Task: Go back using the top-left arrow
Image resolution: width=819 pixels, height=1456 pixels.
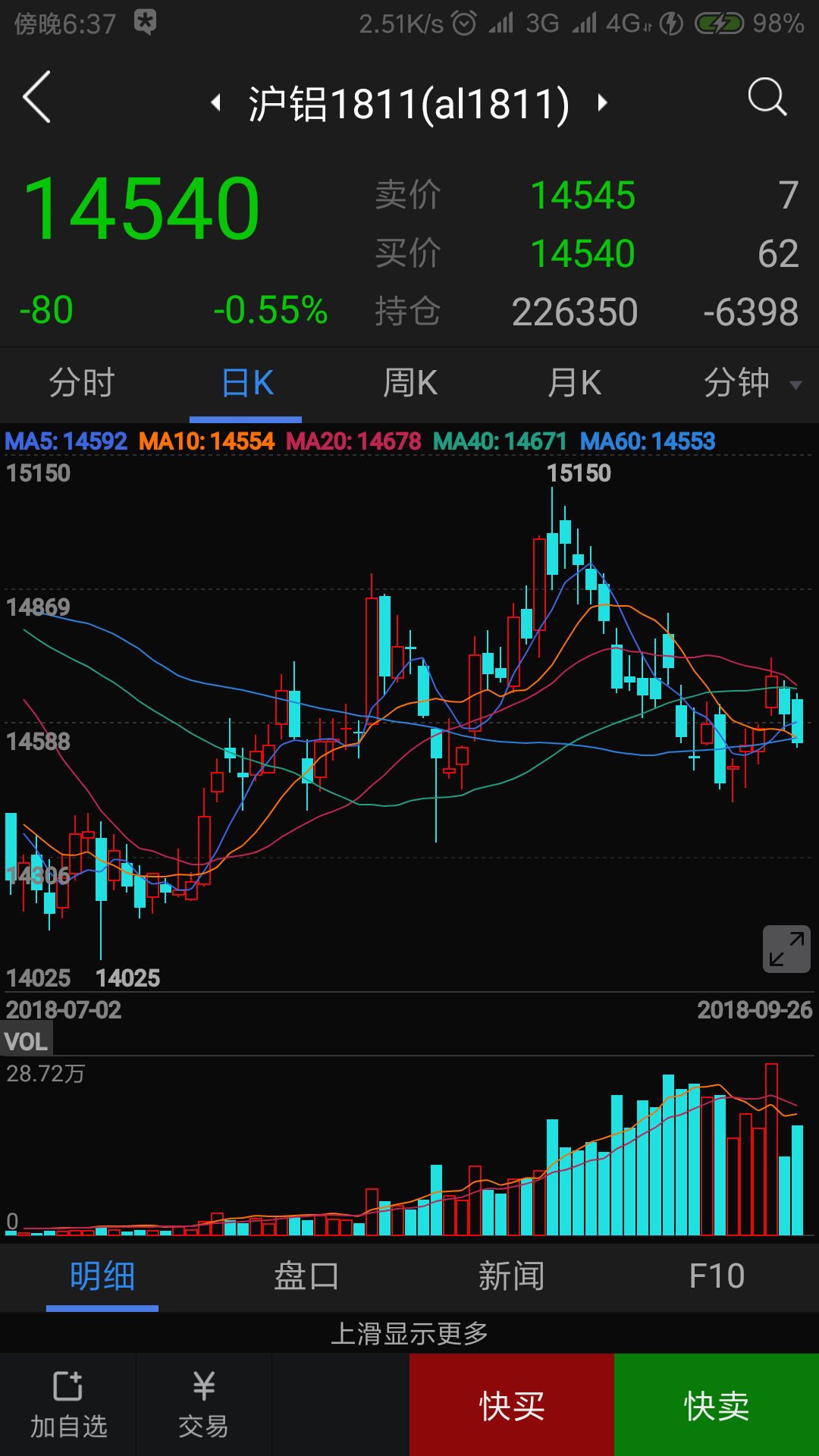Action: coord(36,97)
